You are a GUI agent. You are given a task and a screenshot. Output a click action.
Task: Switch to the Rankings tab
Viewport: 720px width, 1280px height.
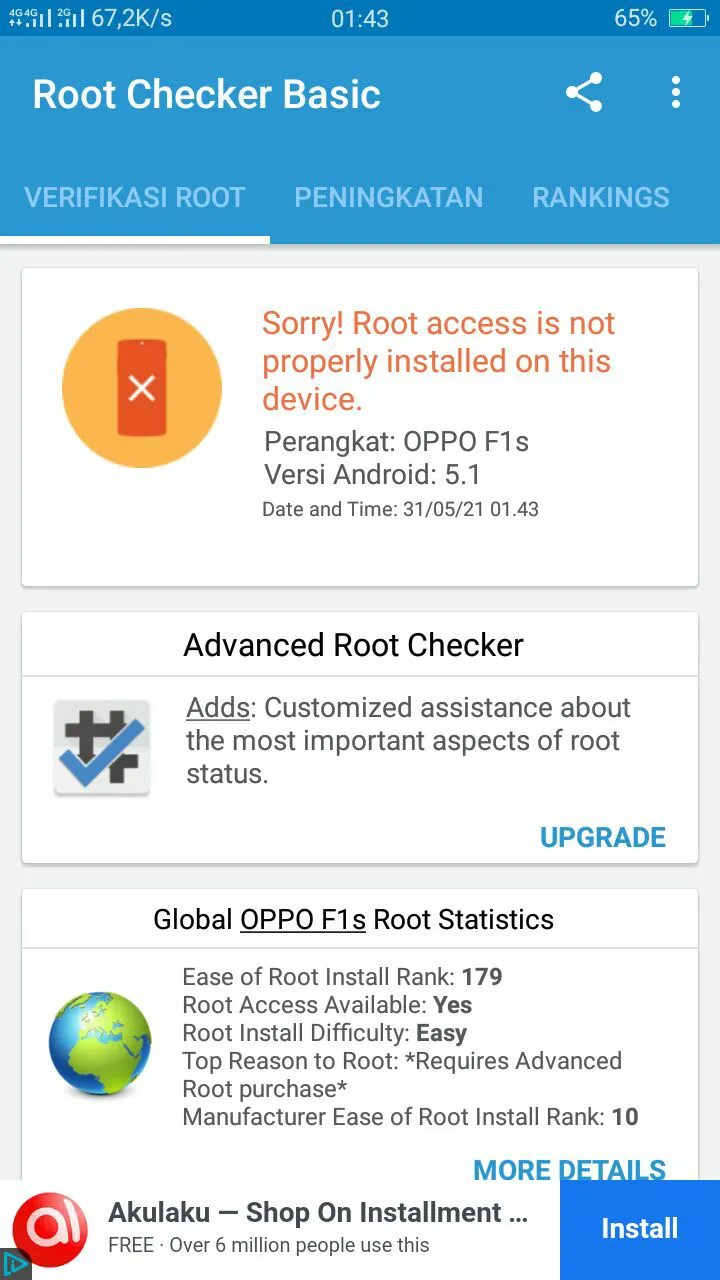click(x=600, y=197)
